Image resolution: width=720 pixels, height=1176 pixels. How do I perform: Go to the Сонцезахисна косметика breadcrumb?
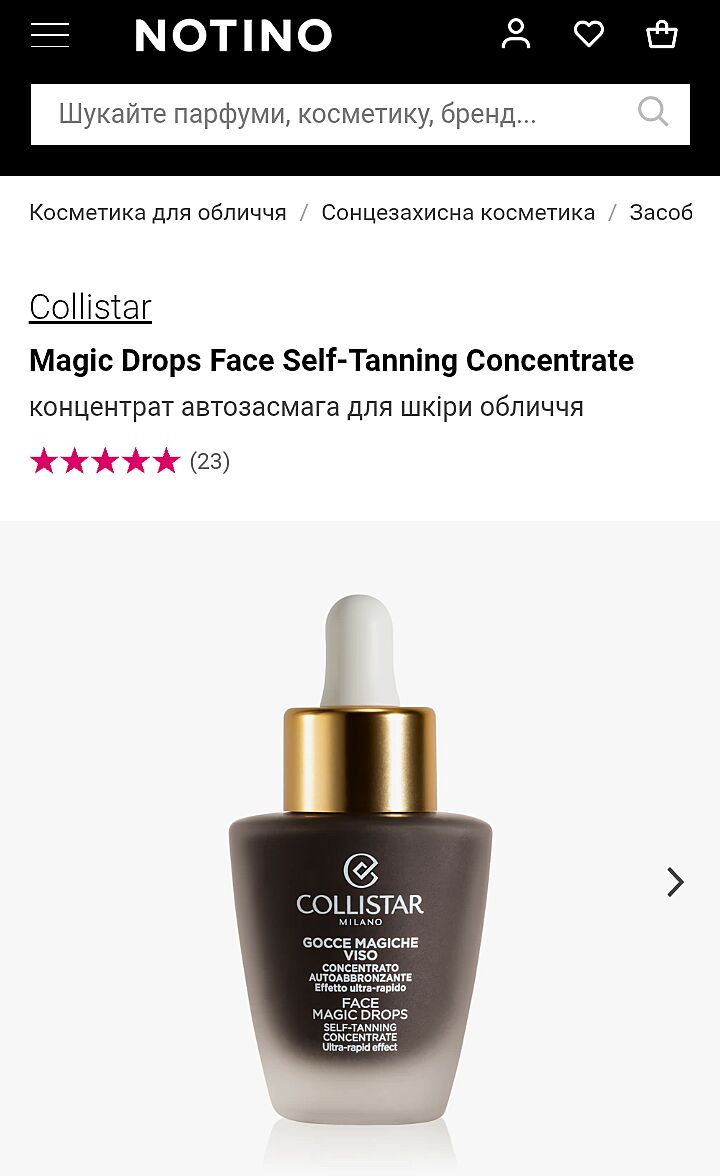[458, 212]
